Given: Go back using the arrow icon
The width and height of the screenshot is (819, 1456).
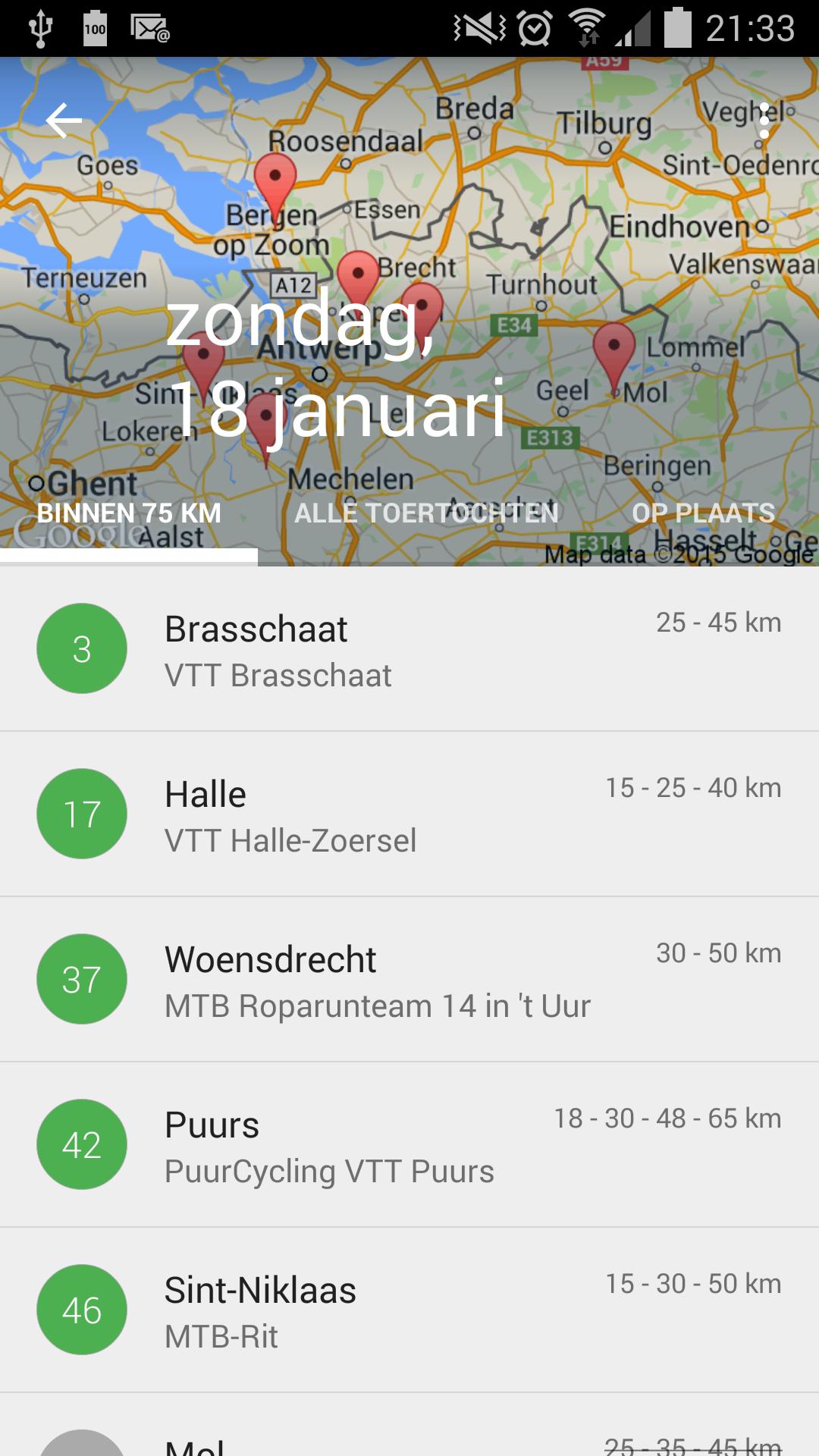Looking at the screenshot, I should coord(64,121).
